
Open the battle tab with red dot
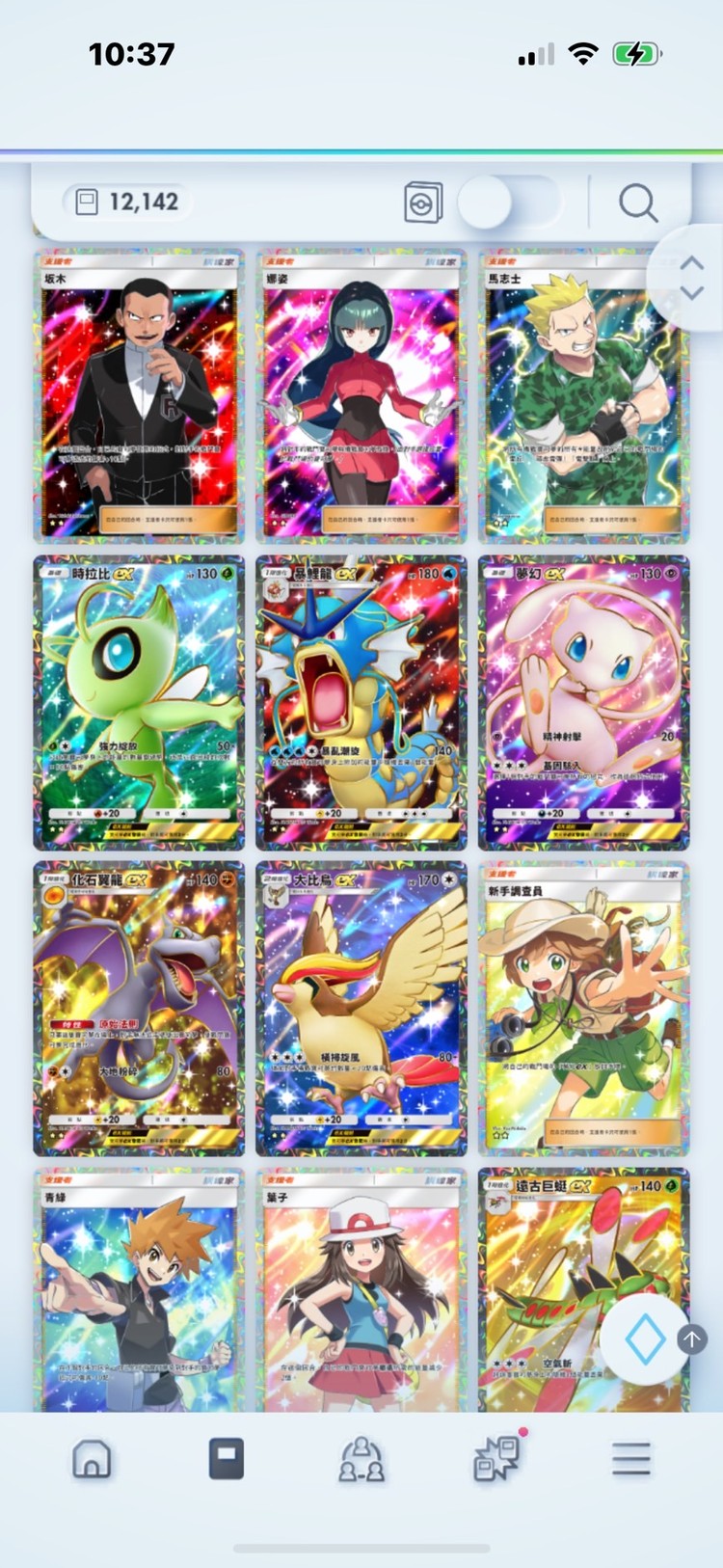pos(496,1459)
